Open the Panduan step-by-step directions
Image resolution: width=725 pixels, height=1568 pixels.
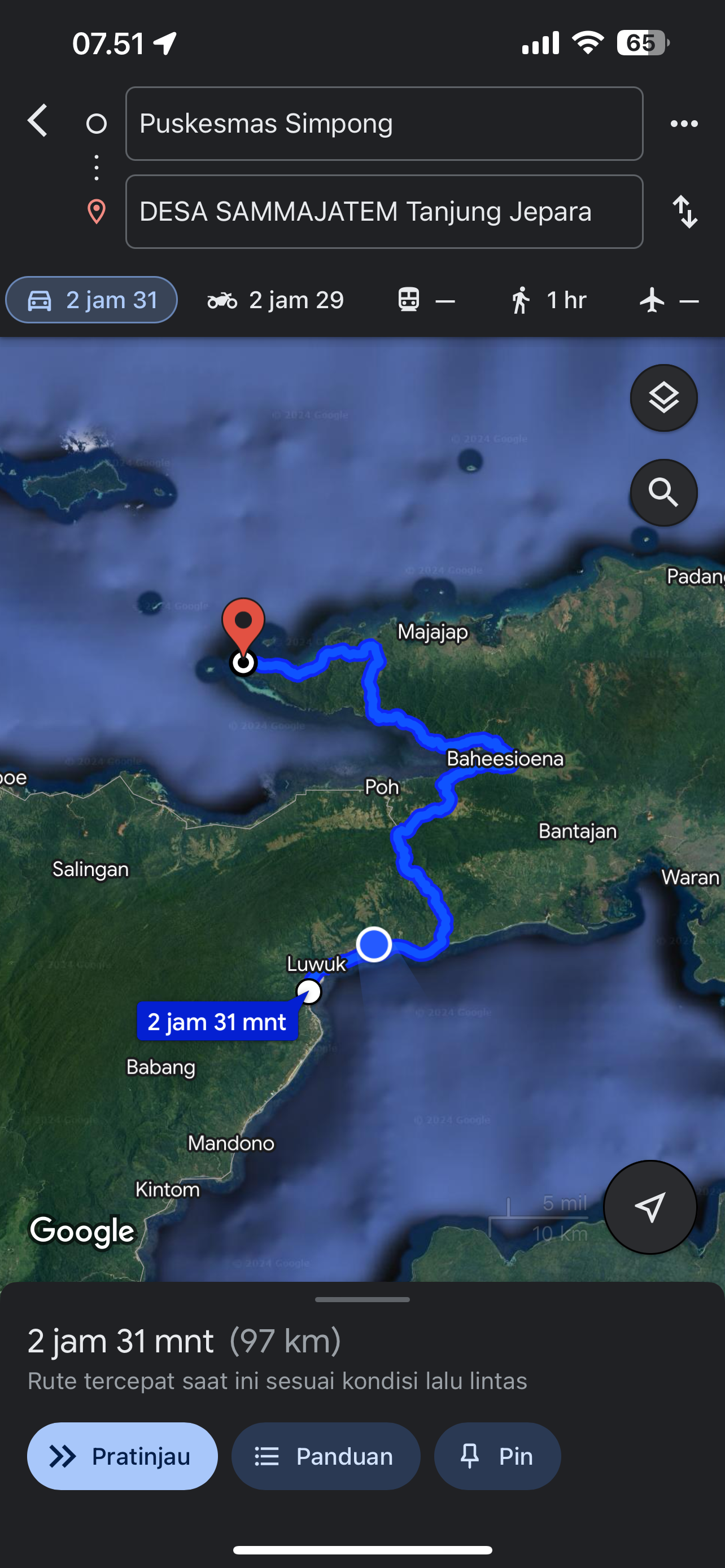326,1456
